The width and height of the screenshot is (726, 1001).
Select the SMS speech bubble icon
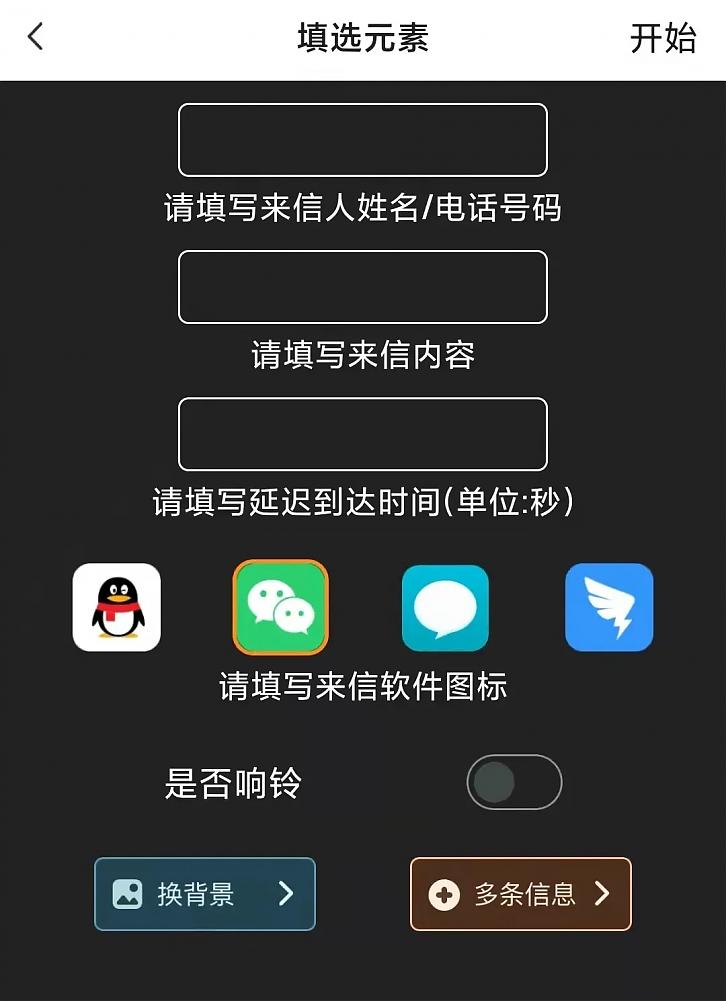pyautogui.click(x=445, y=607)
